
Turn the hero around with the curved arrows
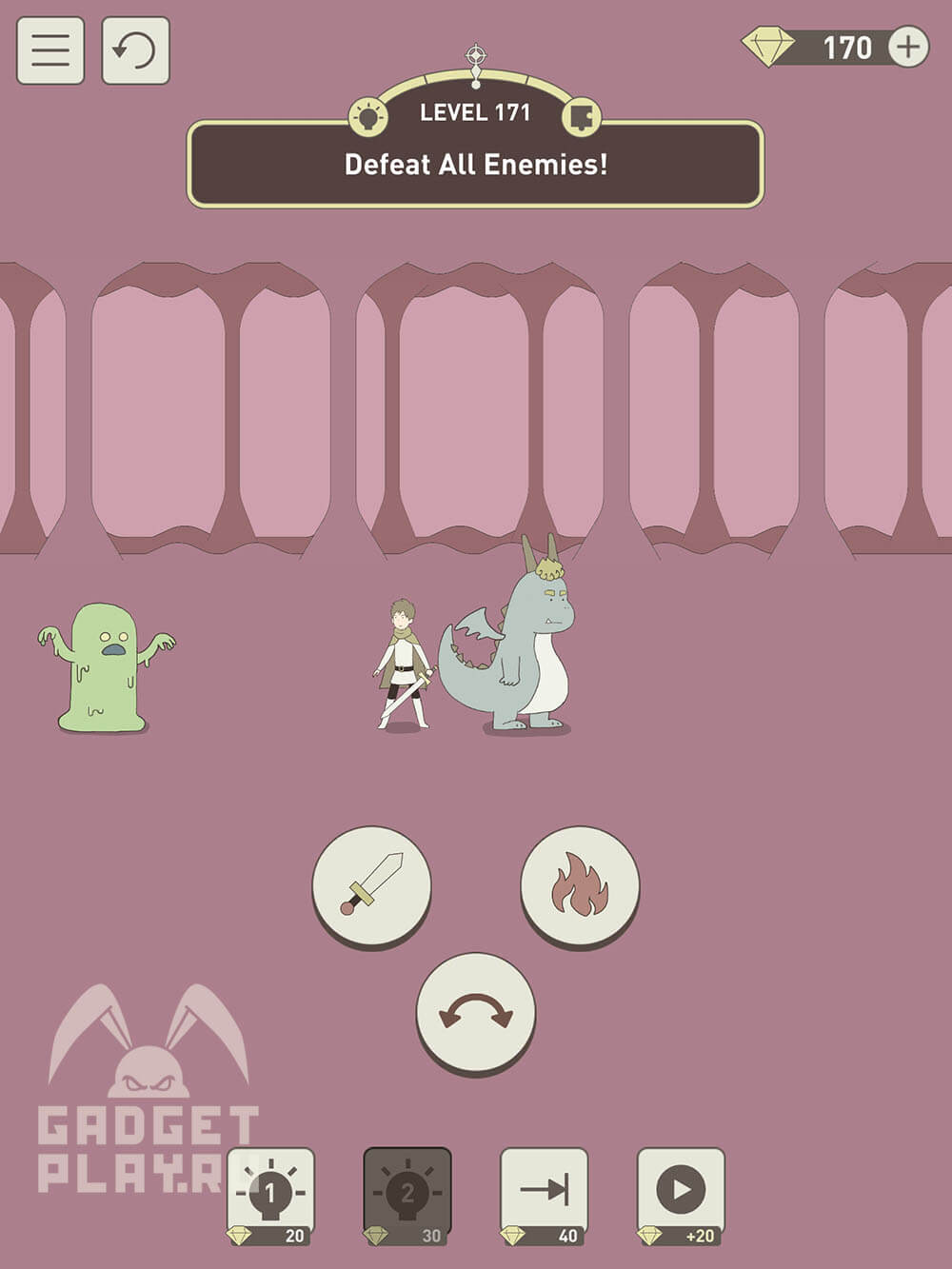pyautogui.click(x=476, y=1013)
